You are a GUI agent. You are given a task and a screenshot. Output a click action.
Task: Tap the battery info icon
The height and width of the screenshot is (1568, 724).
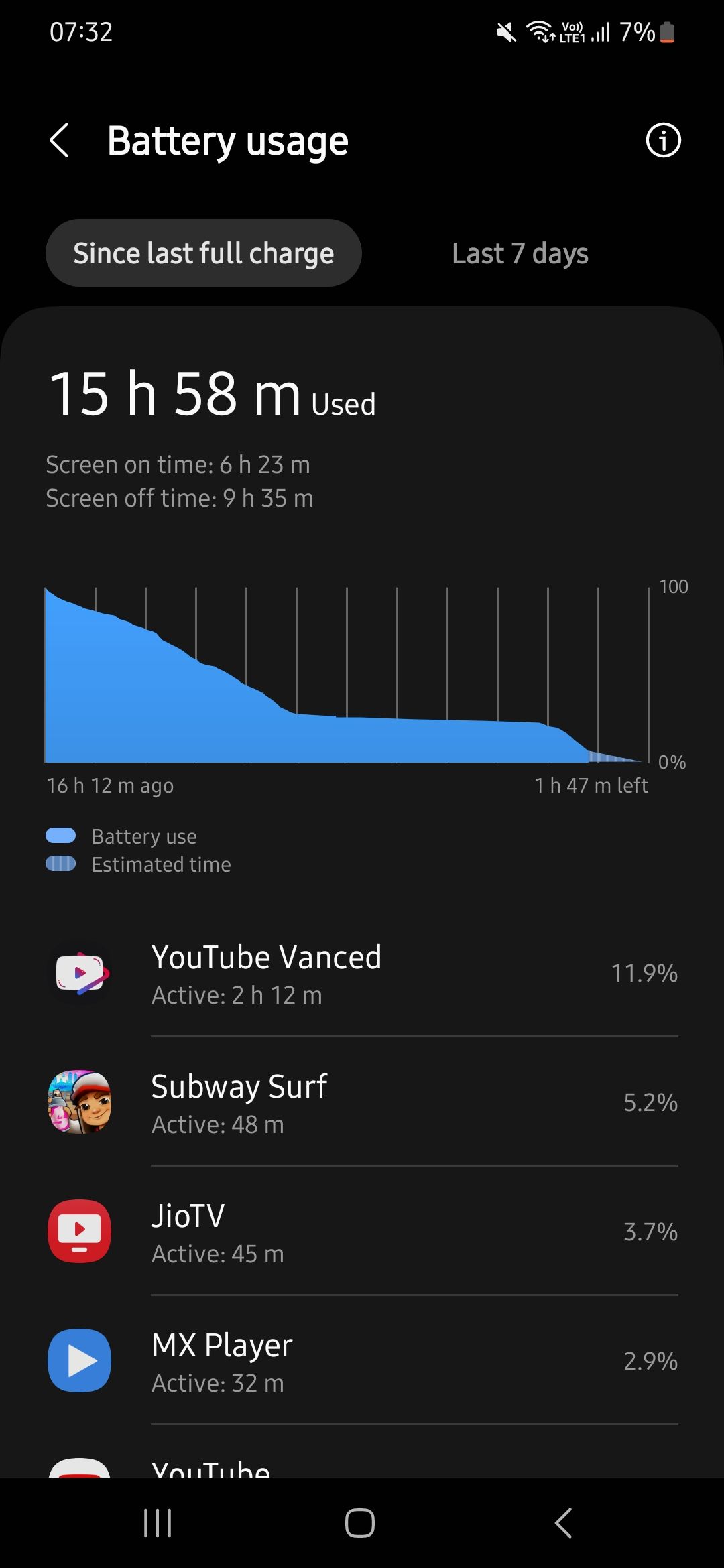(x=662, y=141)
